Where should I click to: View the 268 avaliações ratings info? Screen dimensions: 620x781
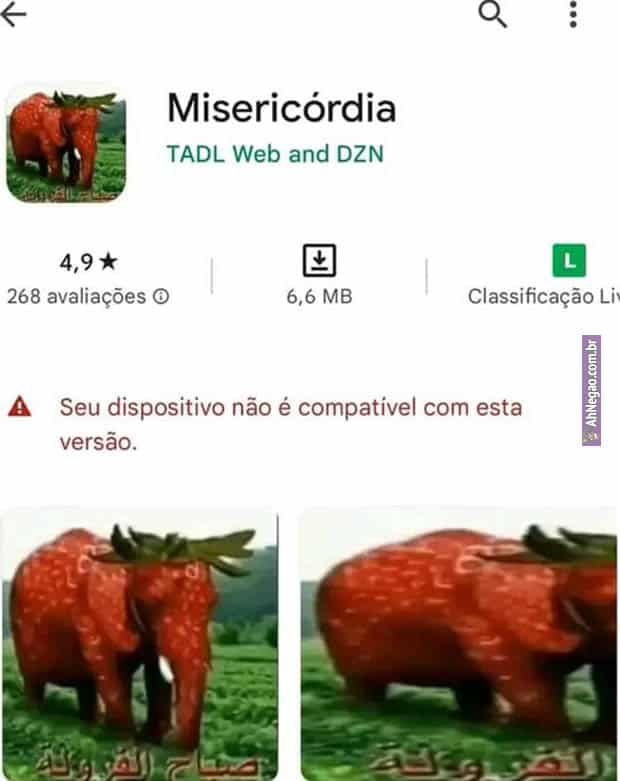click(x=88, y=297)
